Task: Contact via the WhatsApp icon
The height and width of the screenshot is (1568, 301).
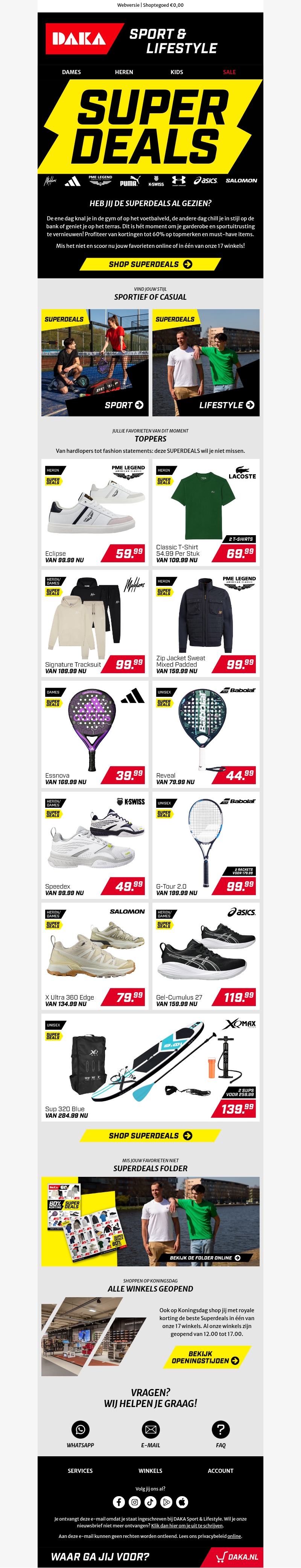Action: pyautogui.click(x=81, y=1428)
